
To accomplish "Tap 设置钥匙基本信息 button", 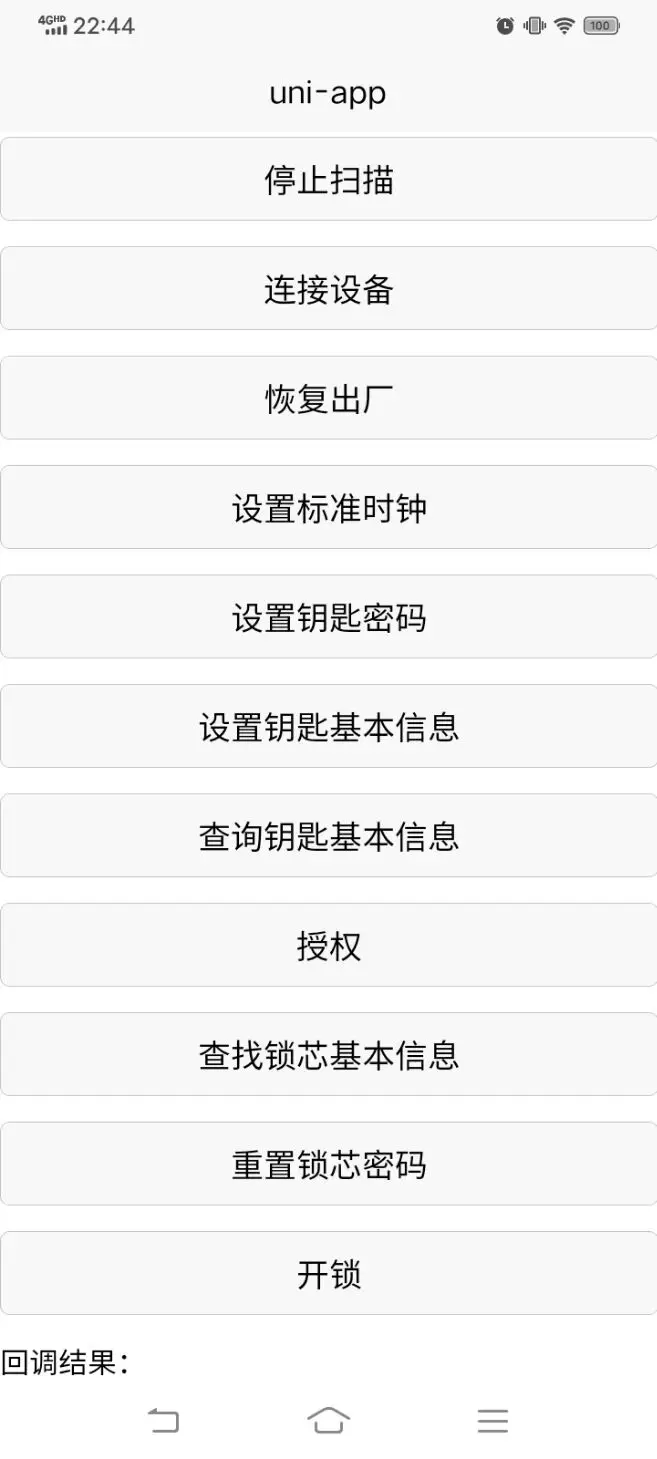I will tap(328, 727).
